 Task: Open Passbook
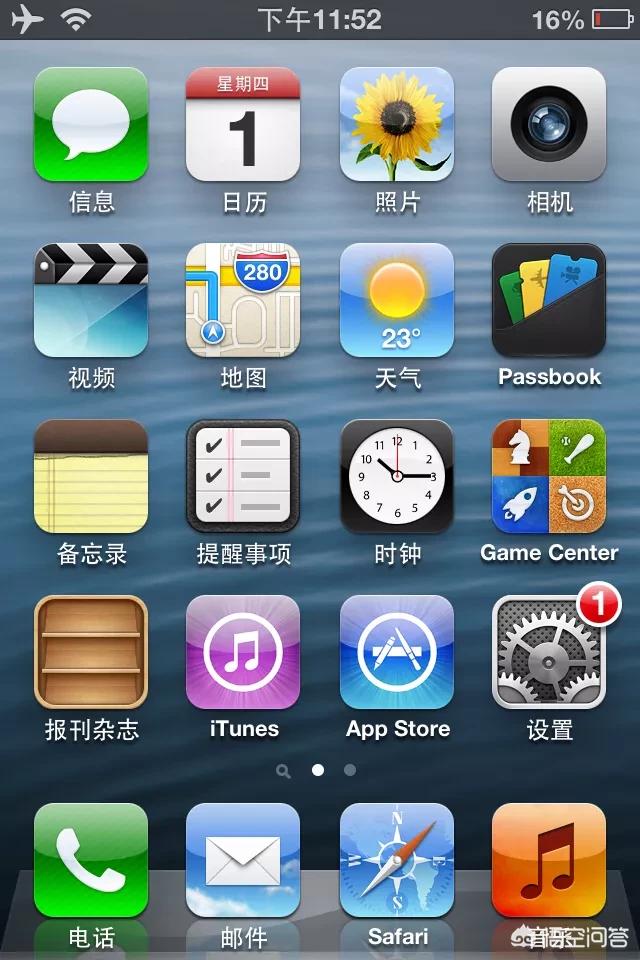pyautogui.click(x=549, y=300)
